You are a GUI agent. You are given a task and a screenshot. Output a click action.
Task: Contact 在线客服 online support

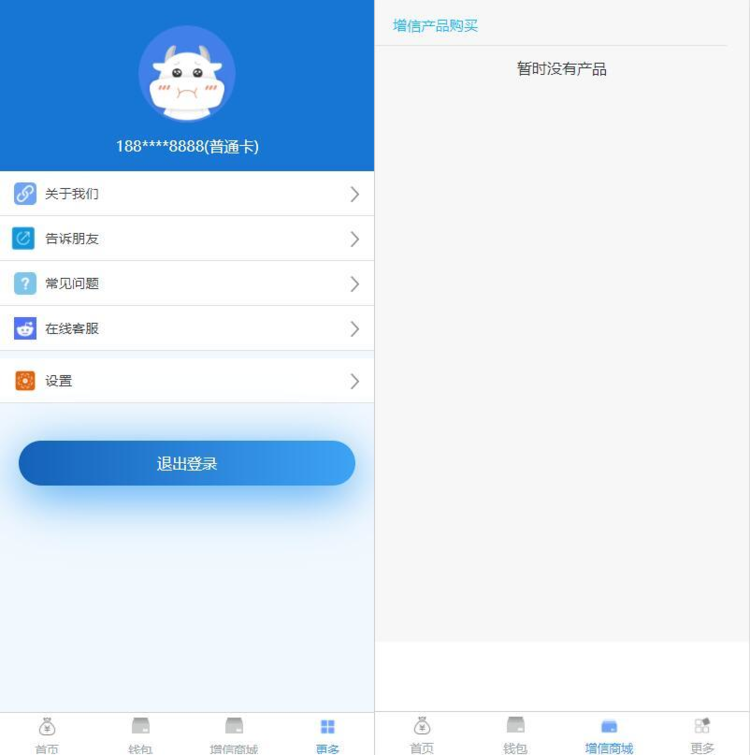[x=187, y=328]
